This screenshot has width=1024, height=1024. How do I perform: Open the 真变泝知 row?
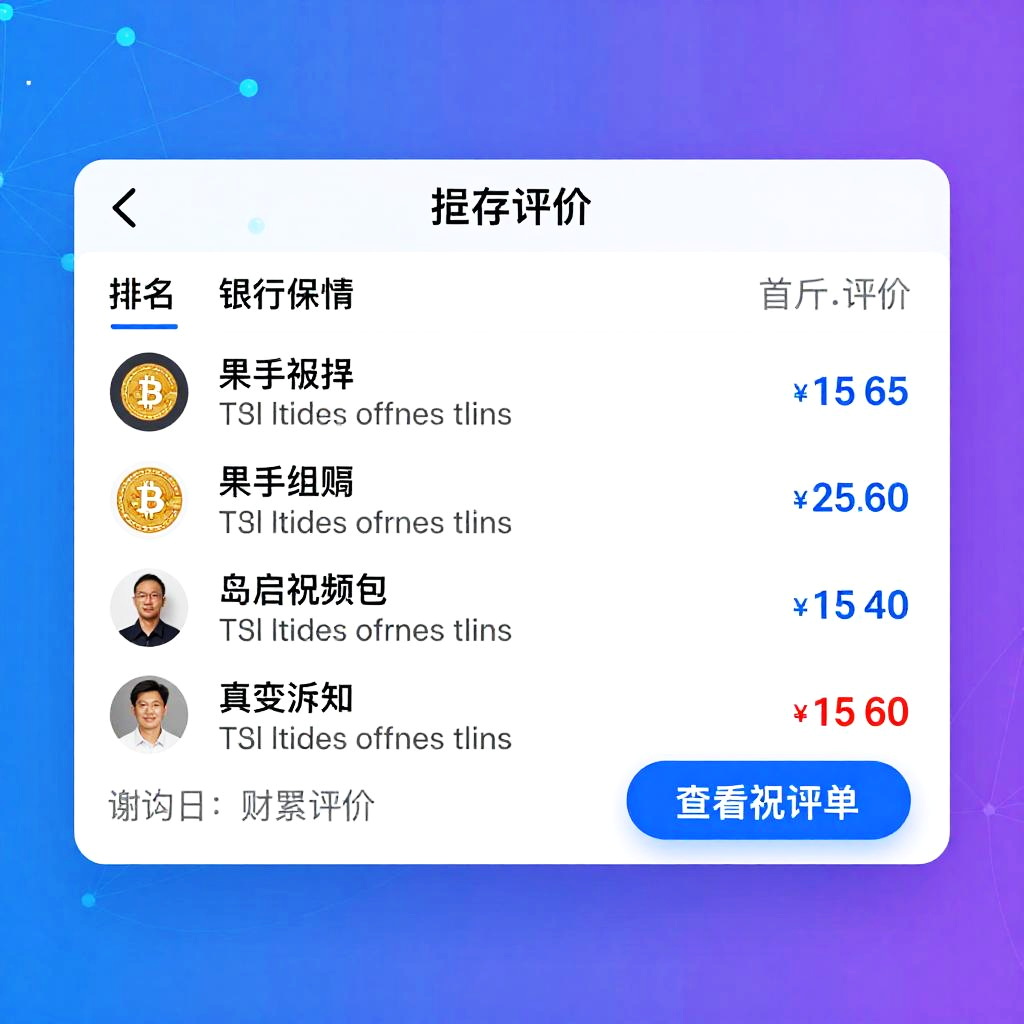point(510,715)
